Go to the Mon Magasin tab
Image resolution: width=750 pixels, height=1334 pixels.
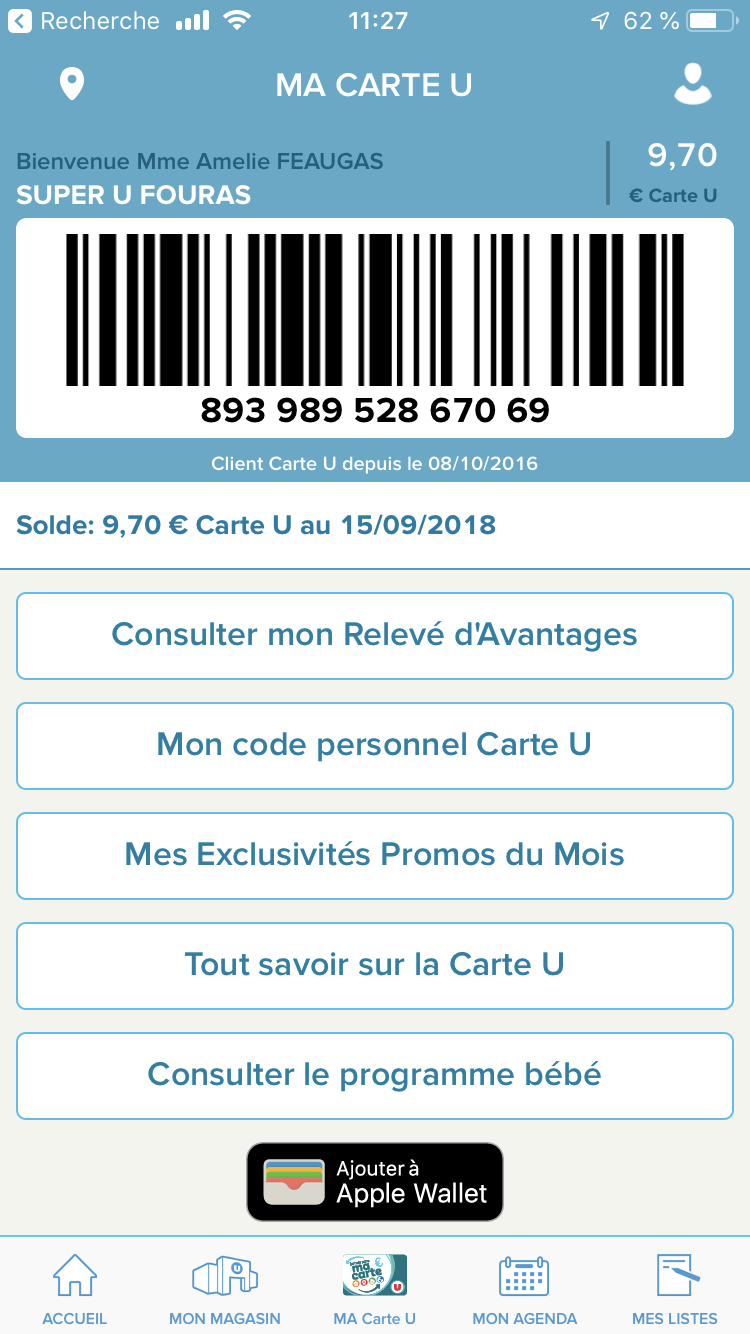225,1289
